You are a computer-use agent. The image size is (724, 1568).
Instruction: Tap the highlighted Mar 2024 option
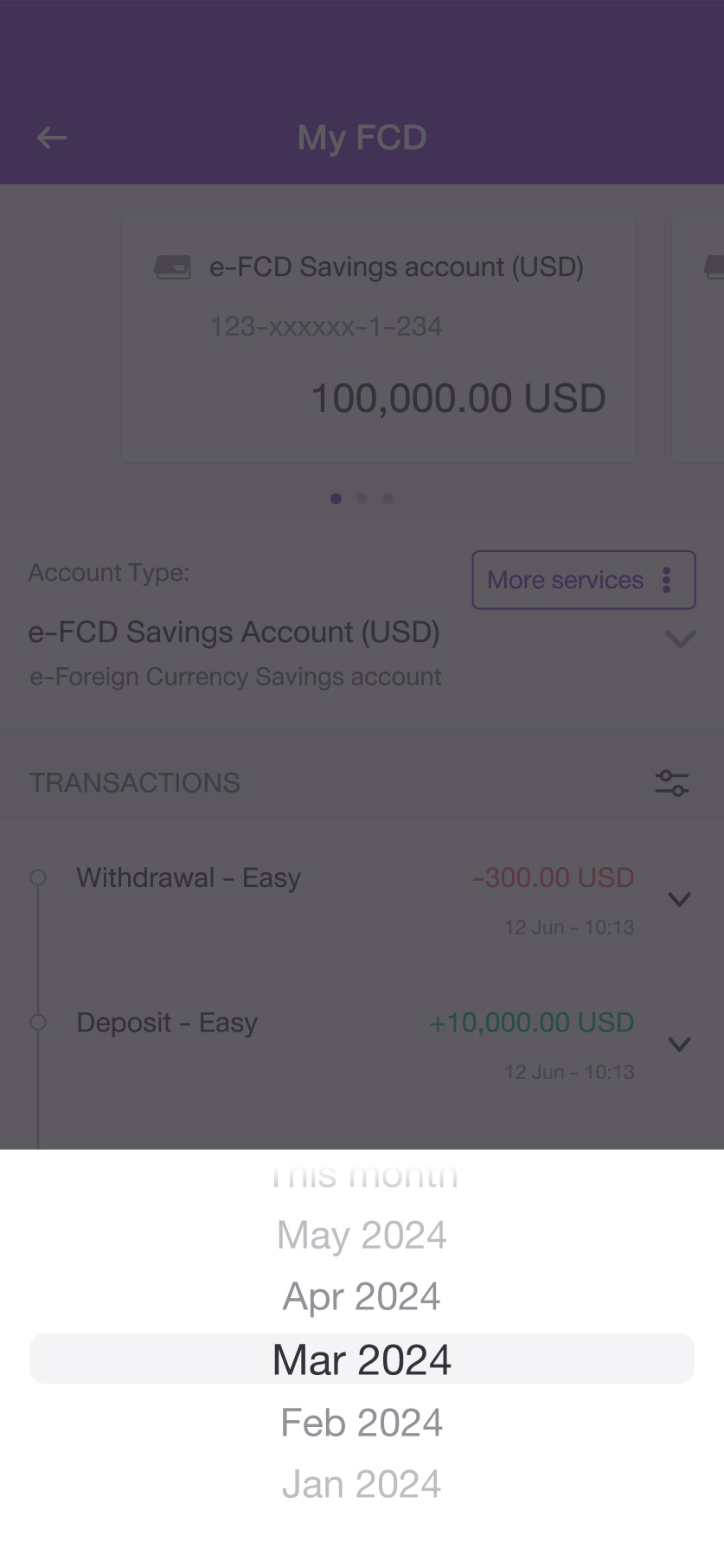coord(362,1359)
